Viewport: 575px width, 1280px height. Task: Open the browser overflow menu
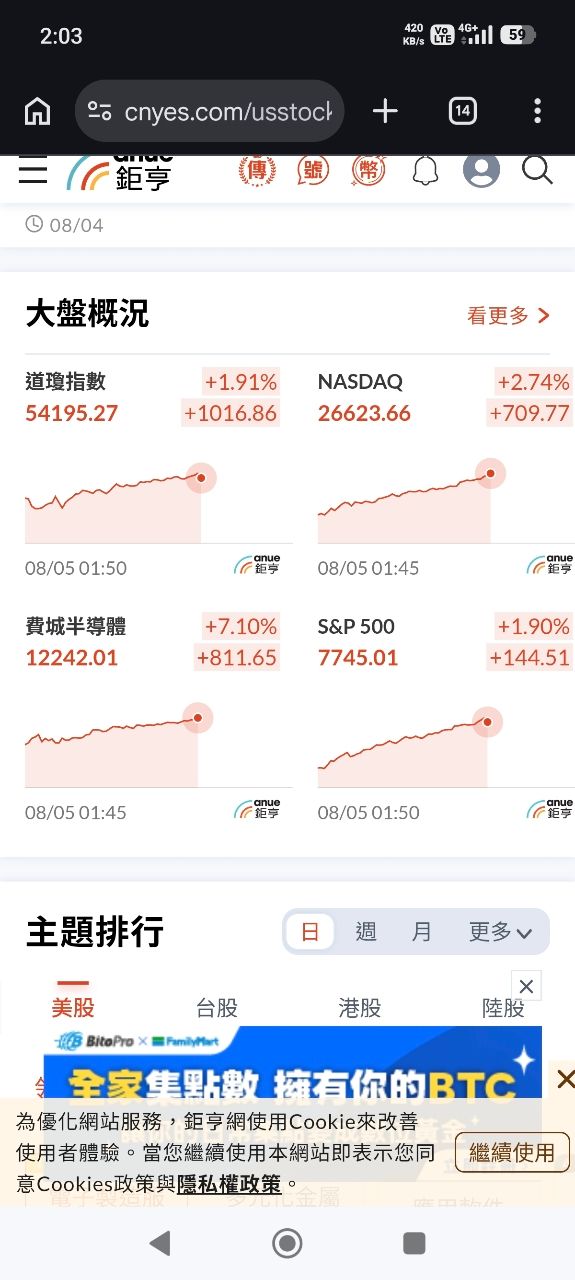tap(538, 111)
